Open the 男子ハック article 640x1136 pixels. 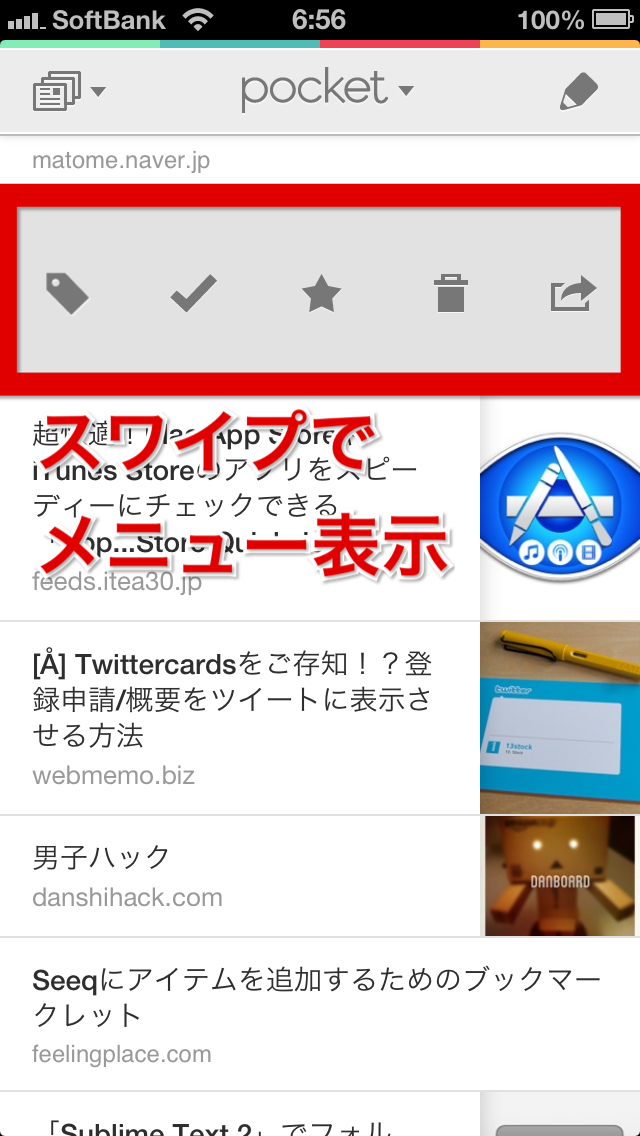[x=240, y=876]
